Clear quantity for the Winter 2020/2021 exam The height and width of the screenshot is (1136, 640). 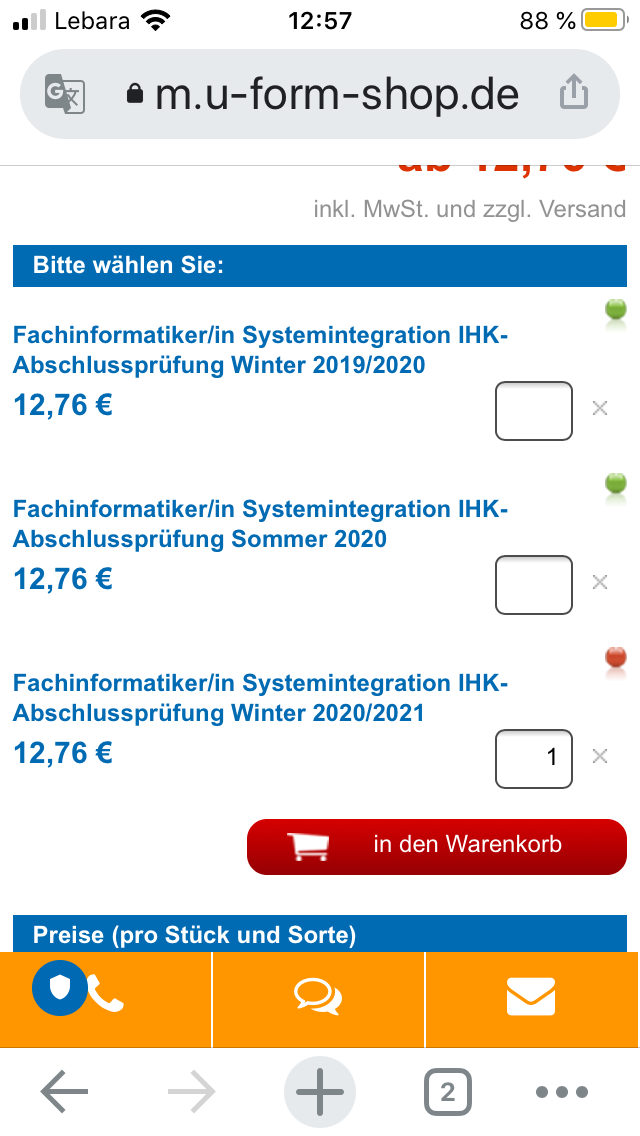[x=599, y=756]
